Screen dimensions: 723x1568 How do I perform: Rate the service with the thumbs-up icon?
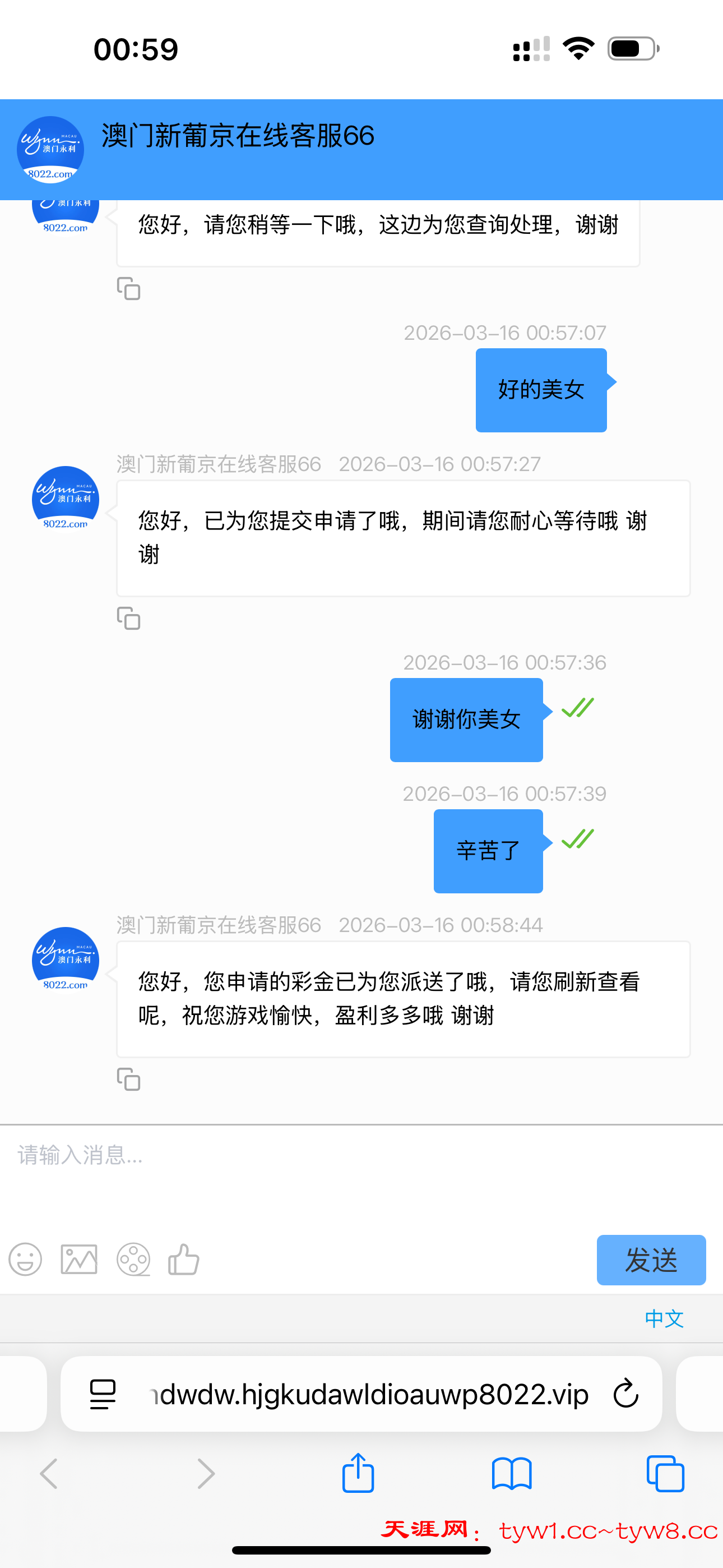click(x=184, y=1260)
